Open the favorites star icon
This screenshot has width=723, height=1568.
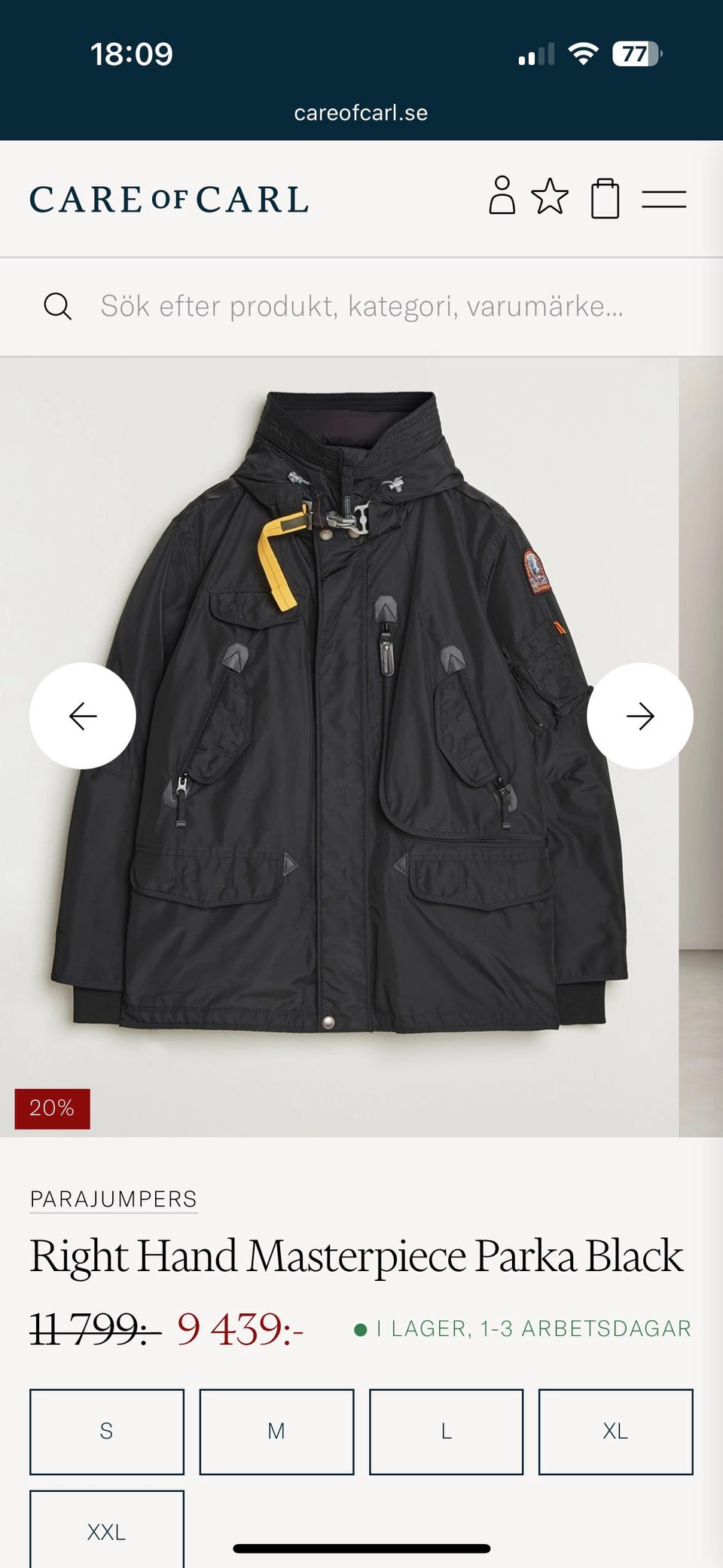click(550, 197)
